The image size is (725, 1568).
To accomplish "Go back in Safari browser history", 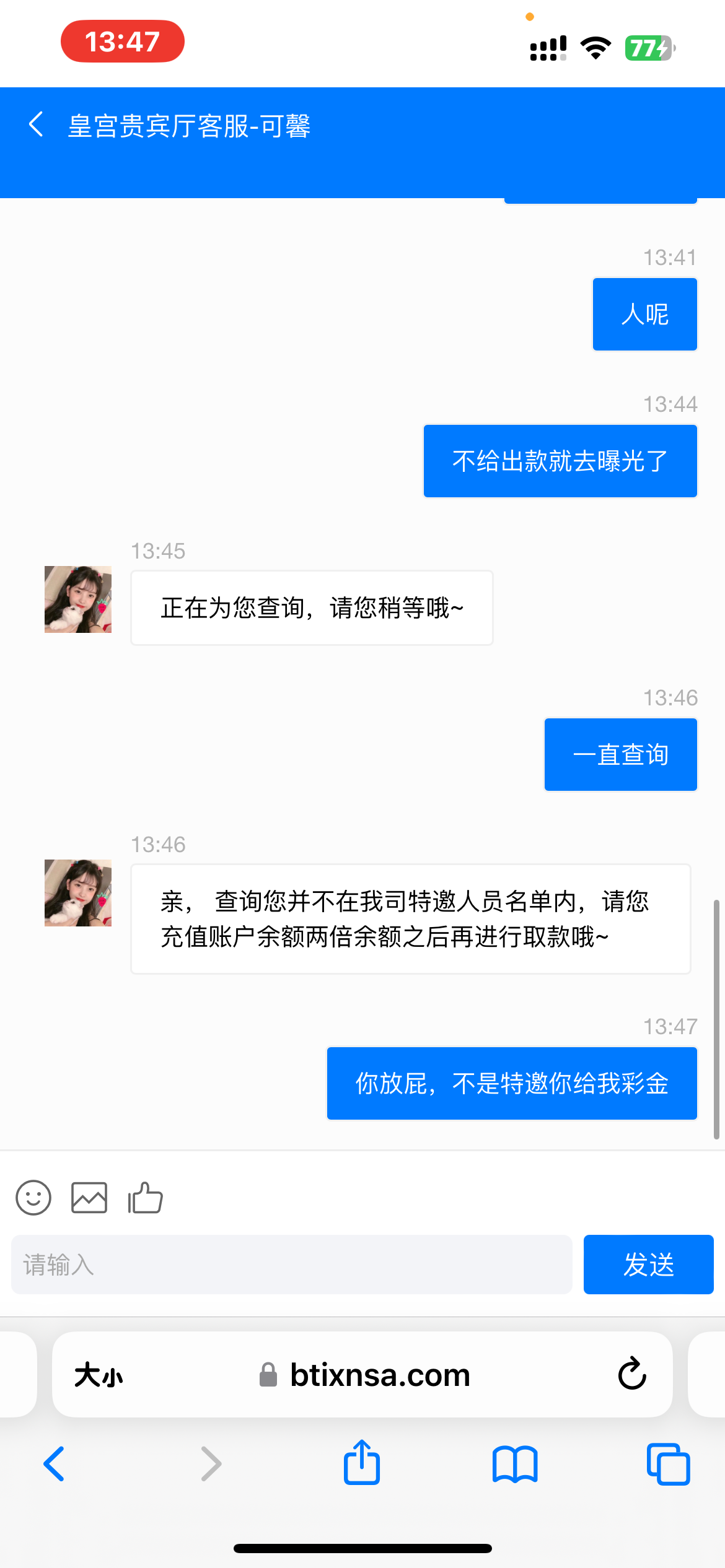I will pyautogui.click(x=55, y=1464).
